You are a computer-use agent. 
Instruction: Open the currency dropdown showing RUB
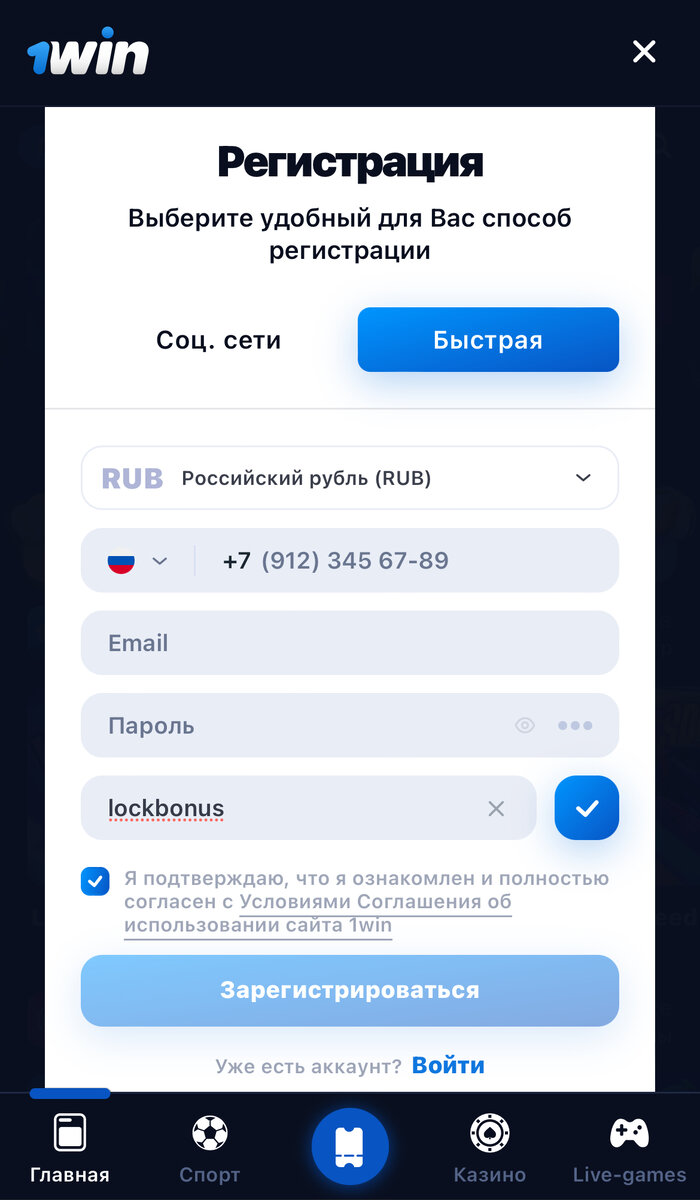click(x=350, y=478)
